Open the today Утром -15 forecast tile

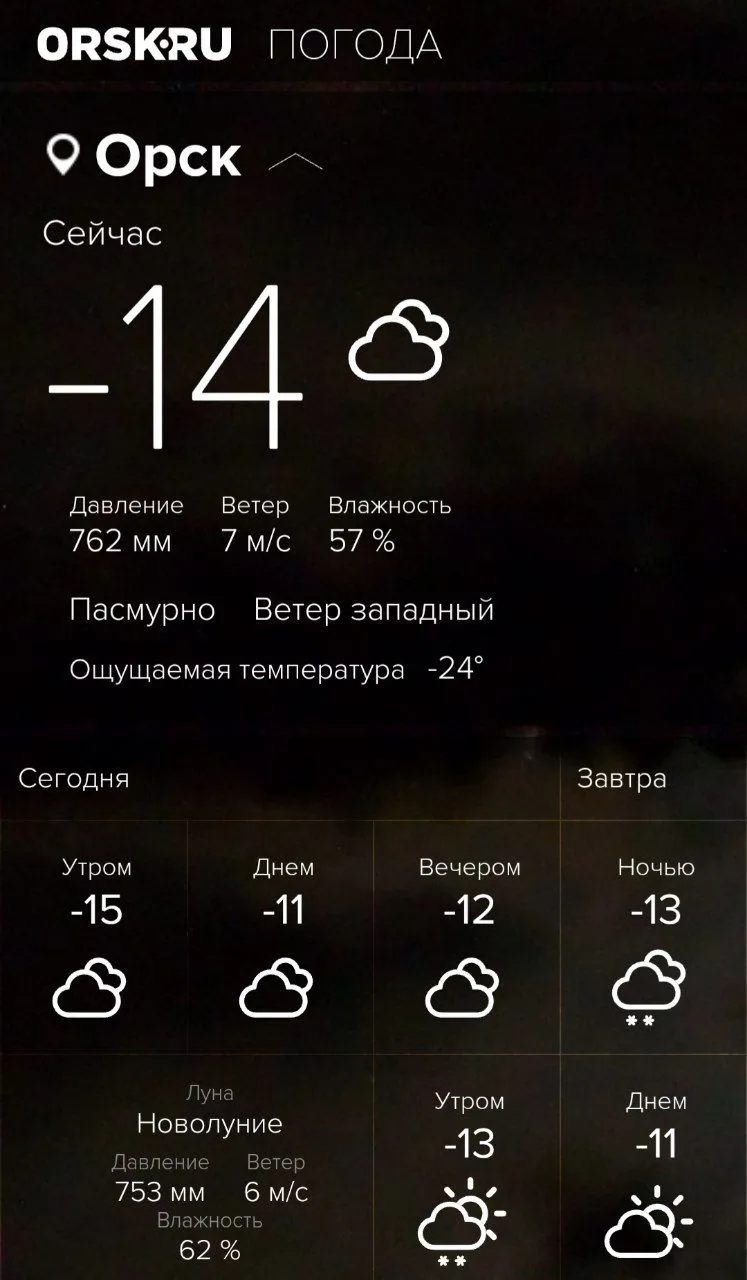[95, 937]
